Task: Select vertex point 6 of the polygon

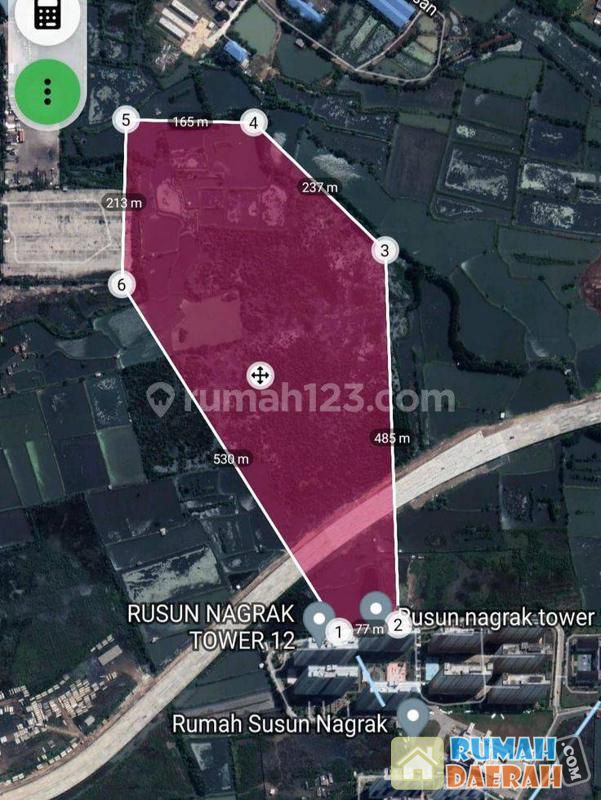Action: 121,285
